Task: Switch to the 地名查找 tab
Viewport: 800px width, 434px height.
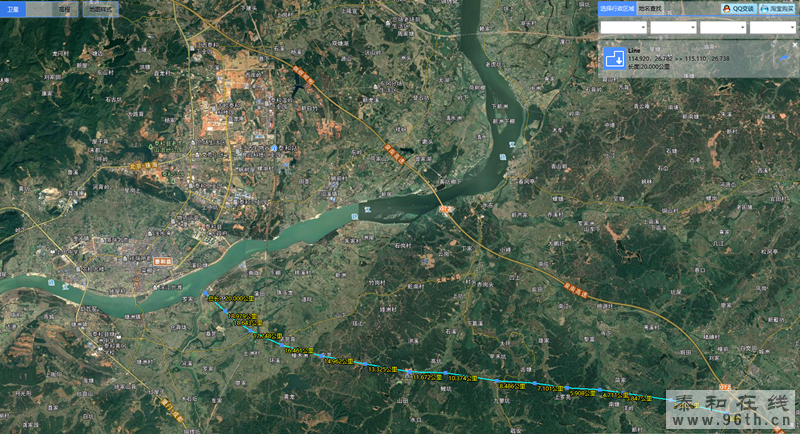Action: (x=650, y=8)
